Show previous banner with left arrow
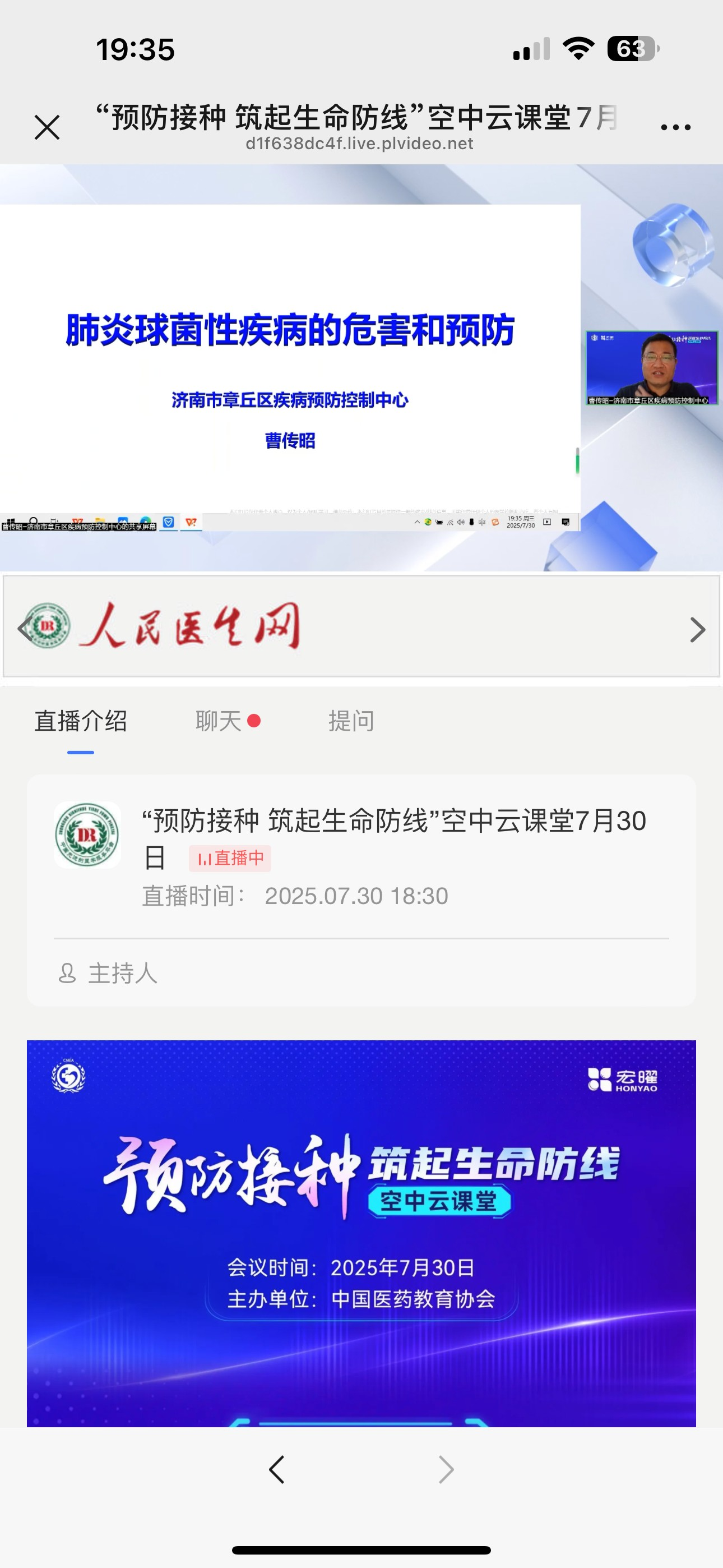The image size is (723, 1568). (24, 628)
